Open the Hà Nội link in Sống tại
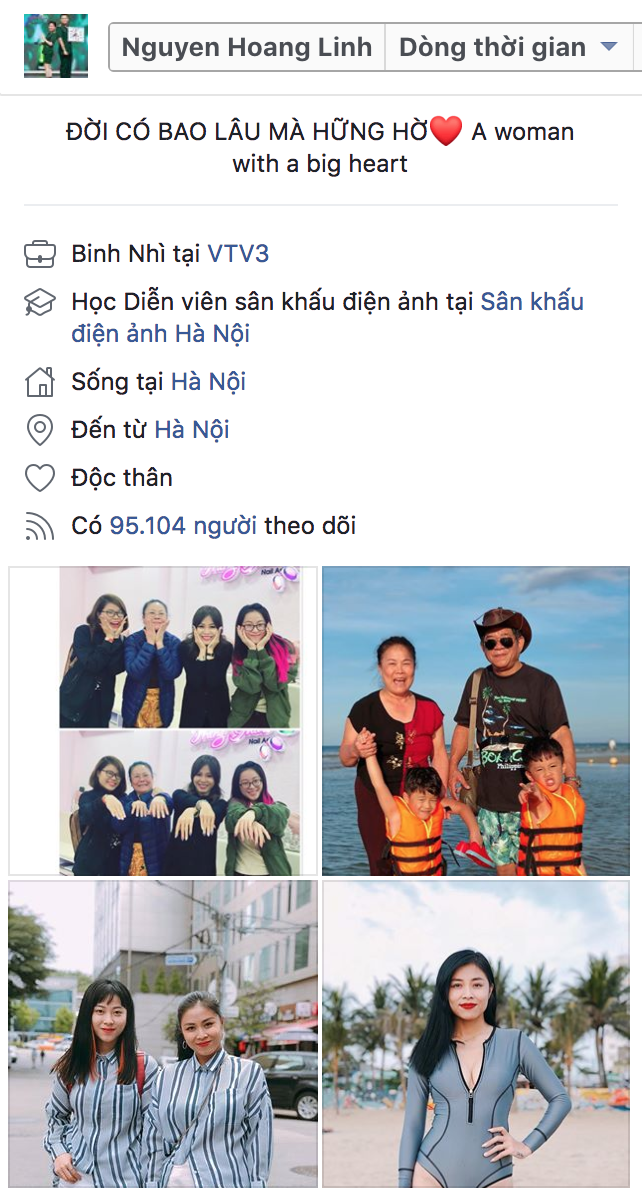 pos(208,382)
